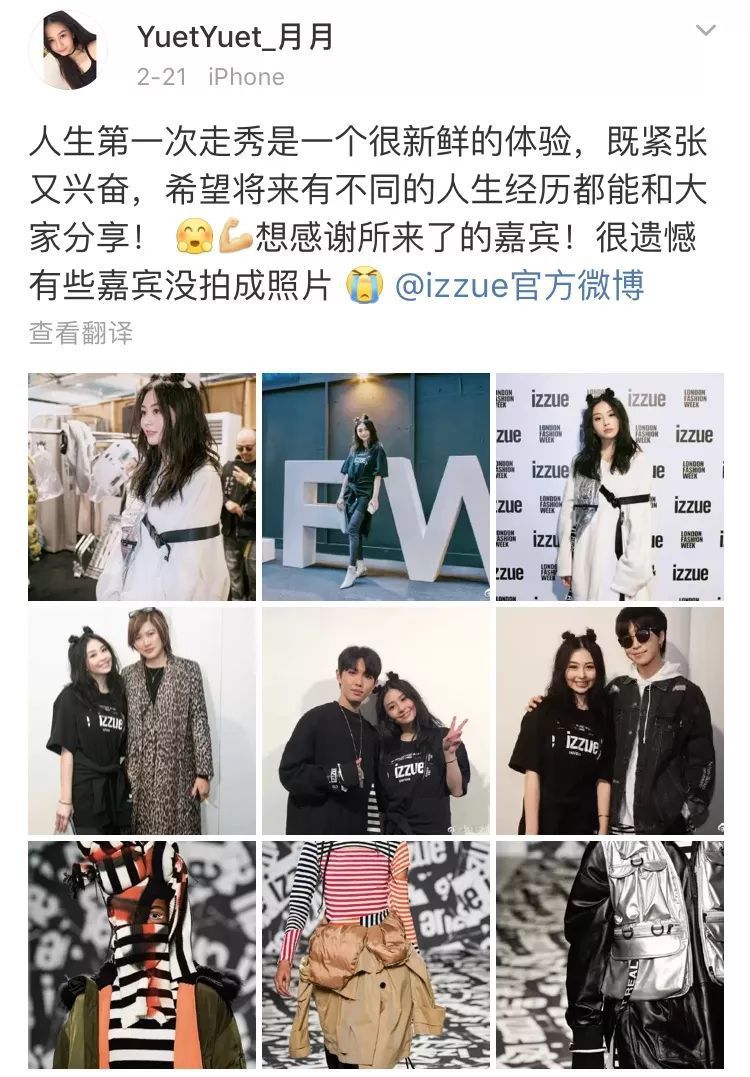The width and height of the screenshot is (750, 1077).
Task: Open photo at izzue London Fashion Week backdrop
Action: point(609,487)
